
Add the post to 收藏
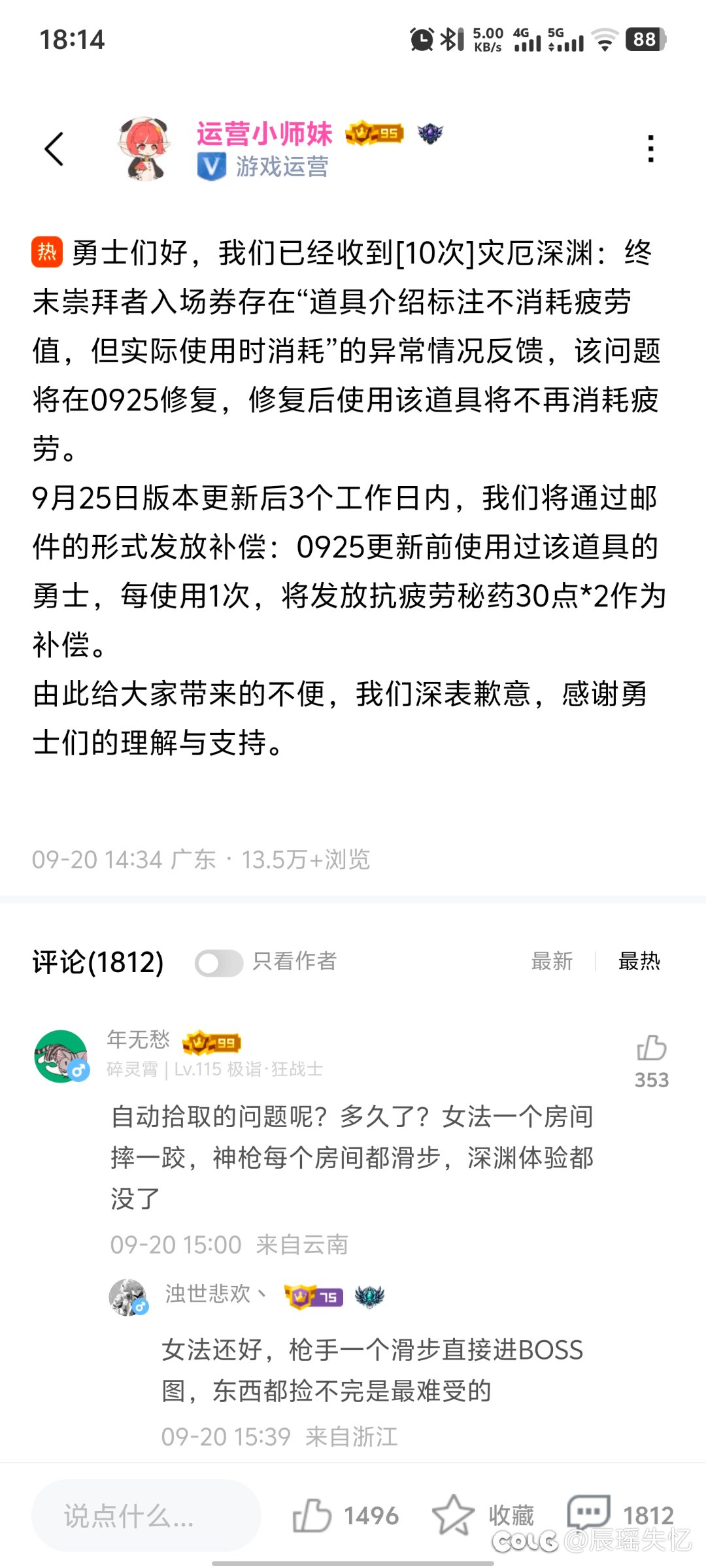(483, 1515)
